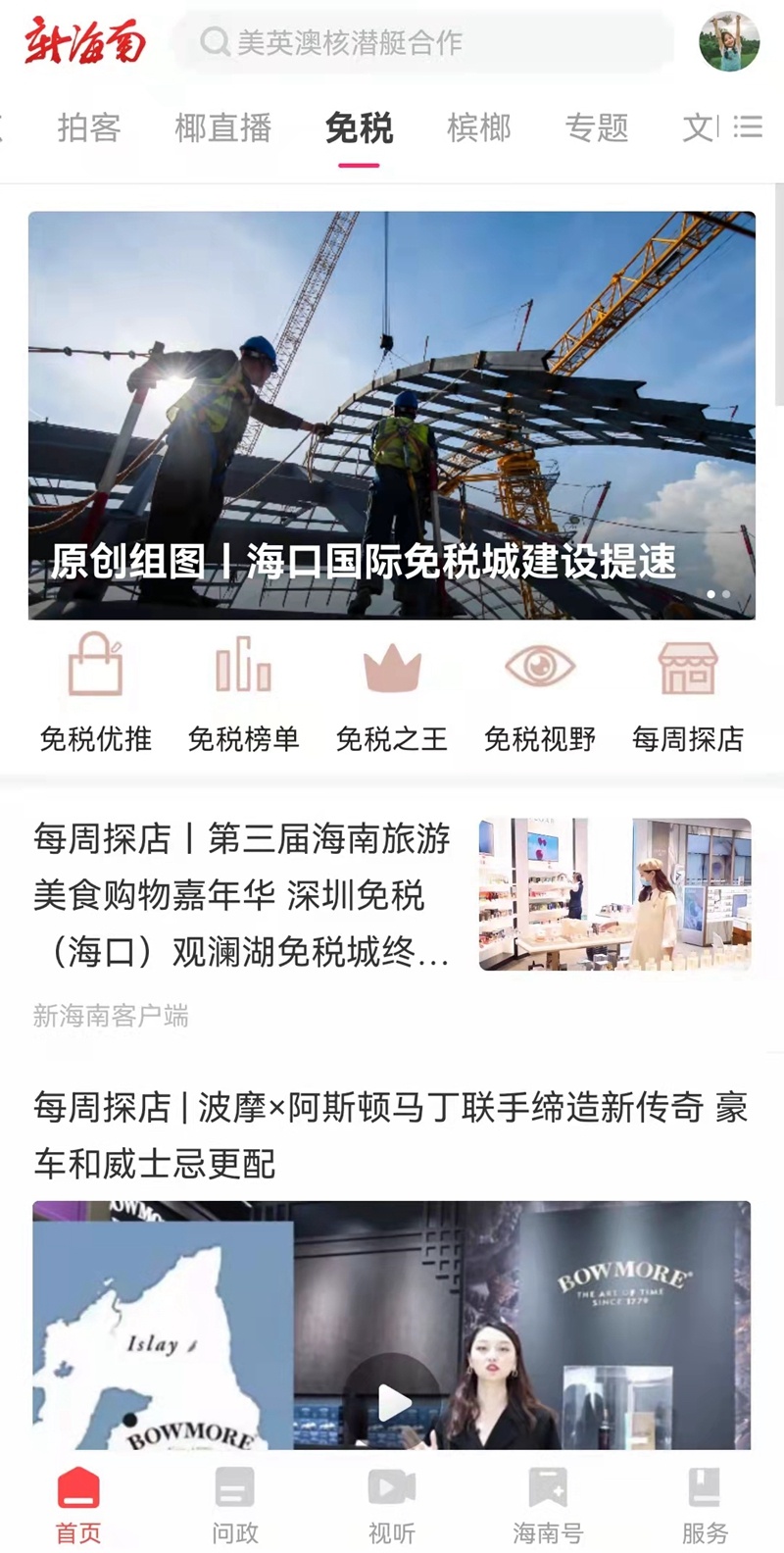The image size is (784, 1553).
Task: Switch to the 拍客 tab
Action: point(89,127)
